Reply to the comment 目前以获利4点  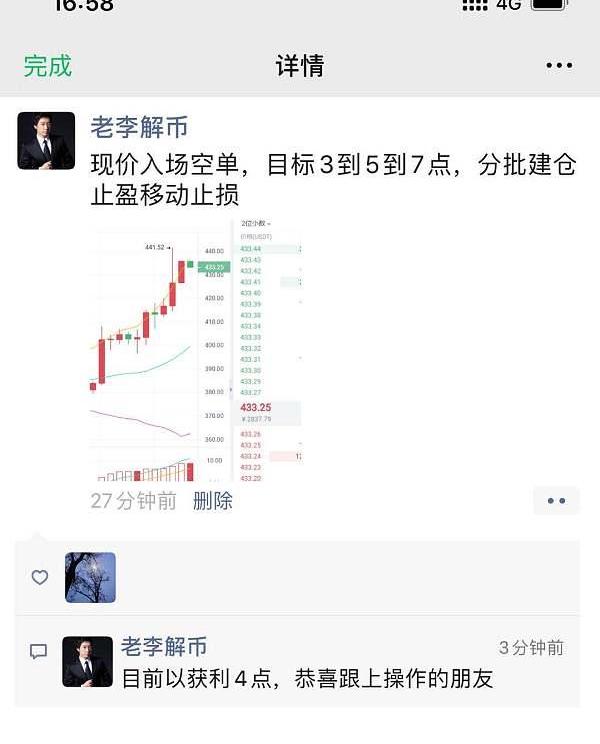pyautogui.click(x=307, y=679)
